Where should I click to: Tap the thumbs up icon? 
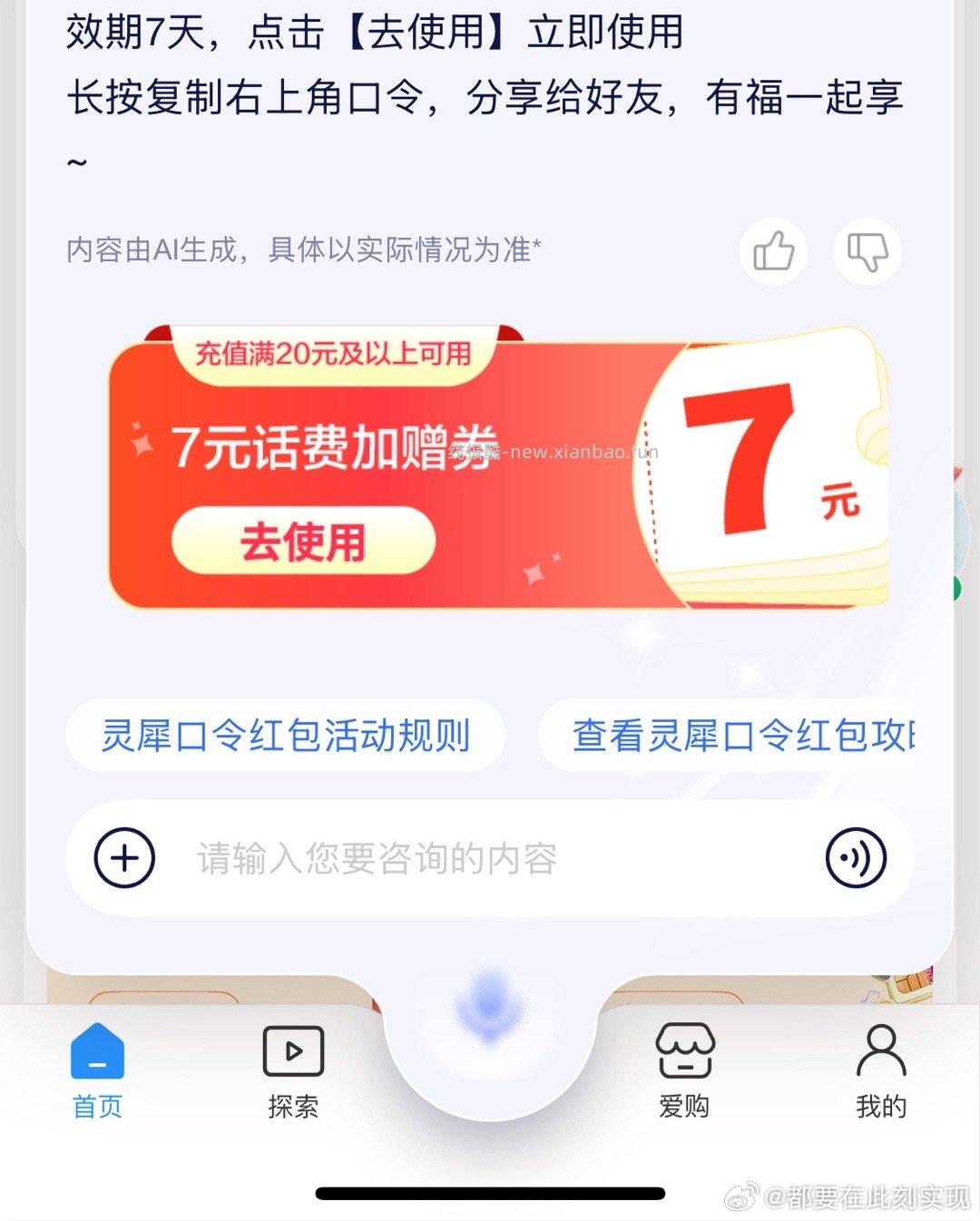click(772, 251)
